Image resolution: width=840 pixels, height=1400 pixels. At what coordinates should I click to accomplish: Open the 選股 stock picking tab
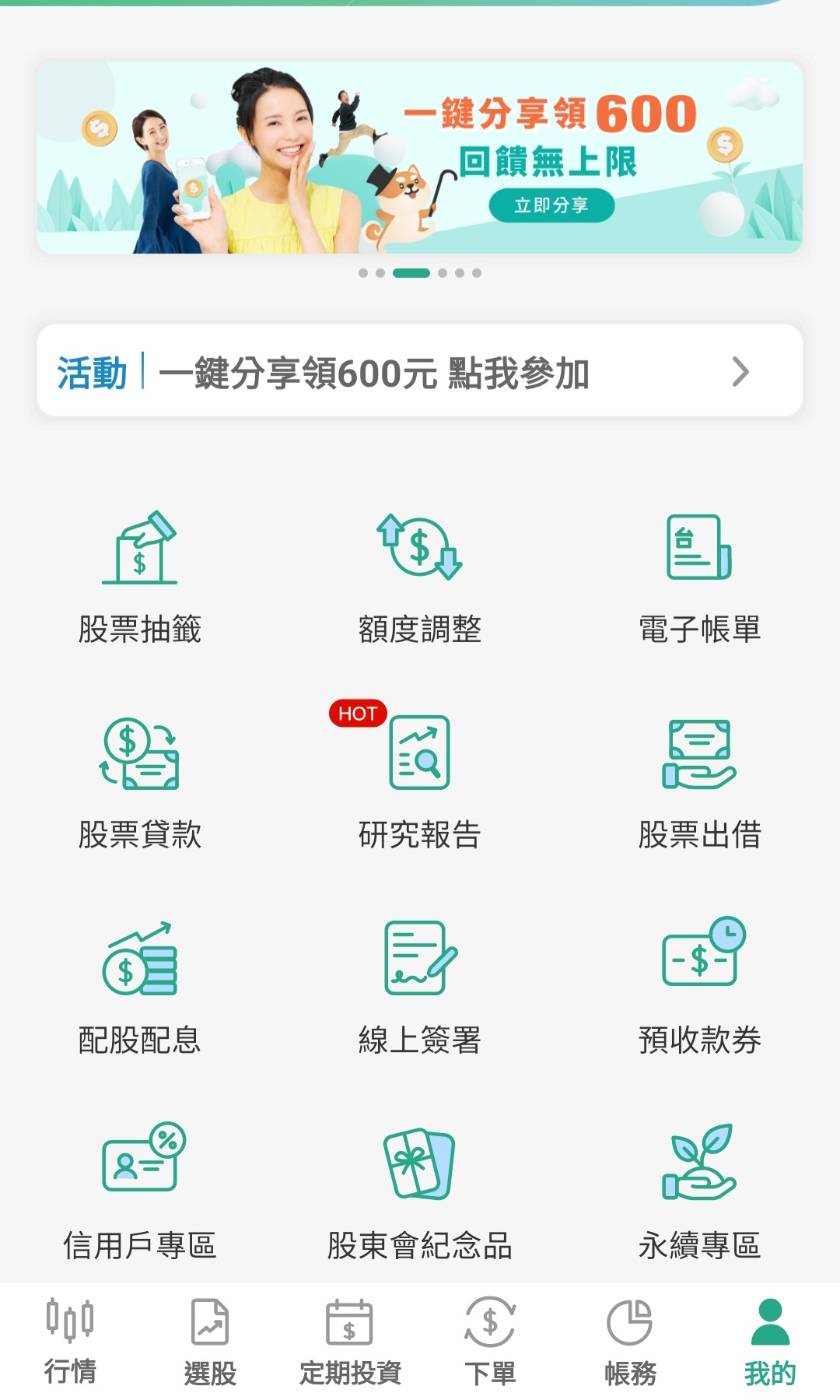(x=208, y=1342)
